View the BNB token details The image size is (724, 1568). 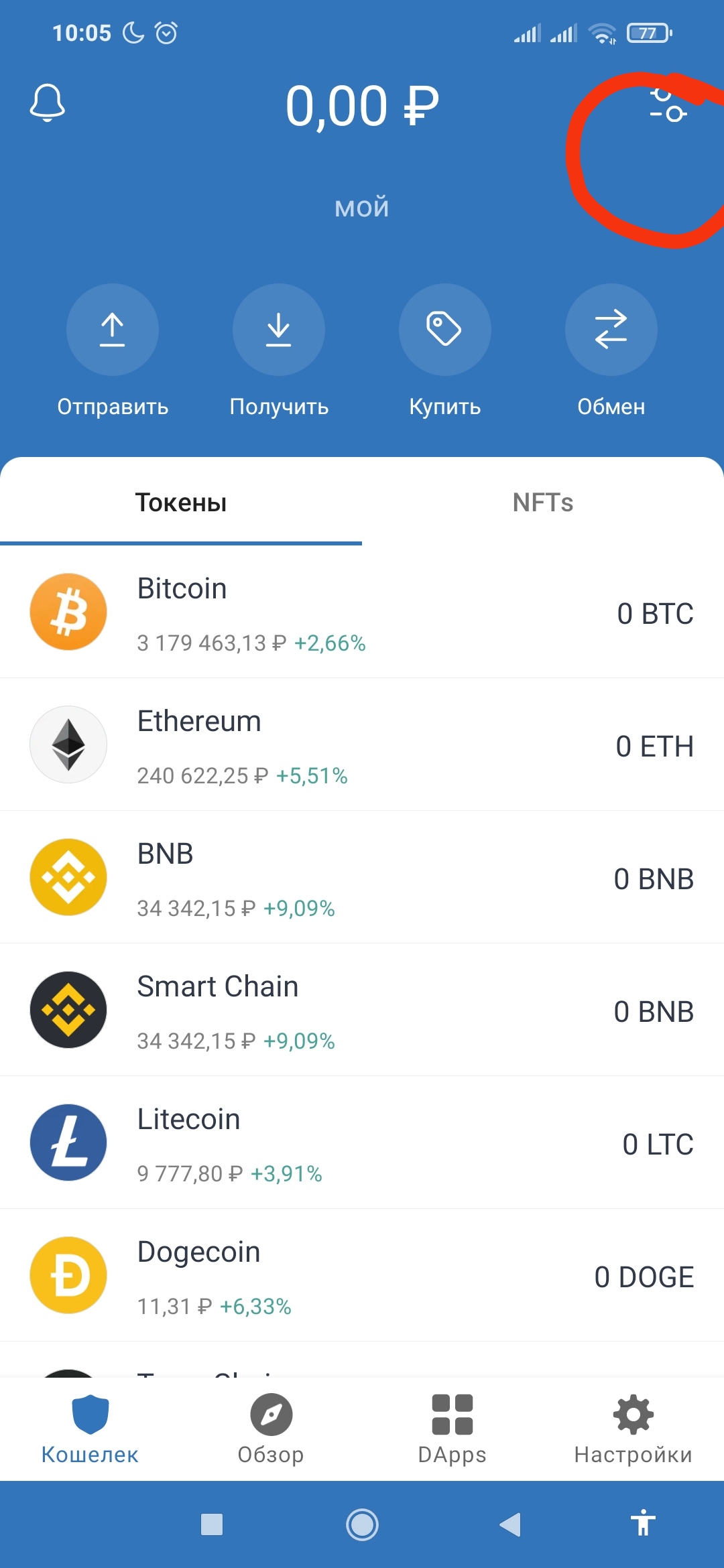point(362,878)
